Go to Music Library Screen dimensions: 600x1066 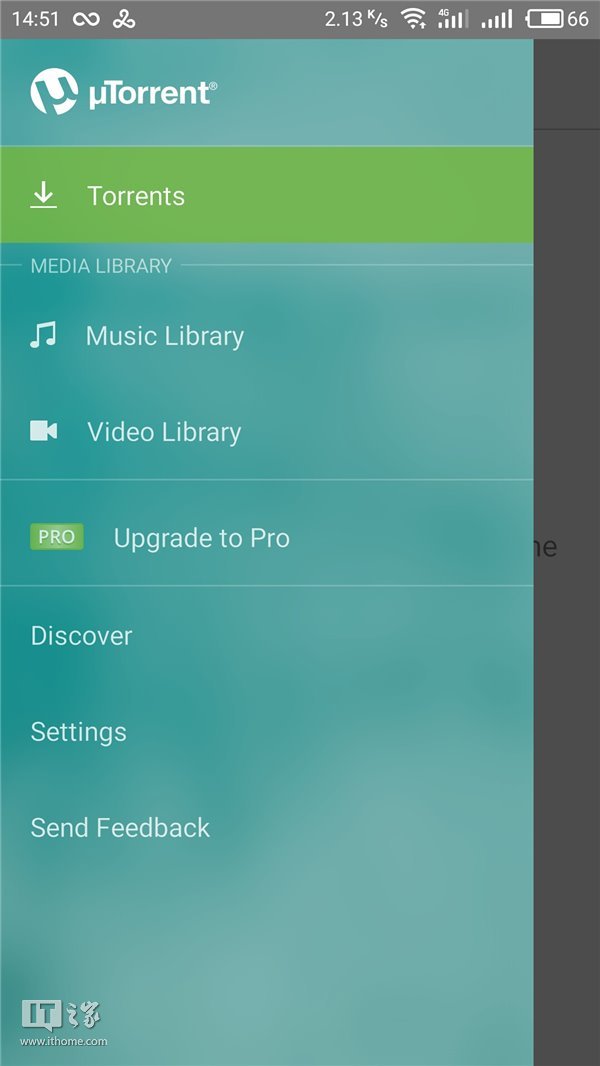(164, 336)
